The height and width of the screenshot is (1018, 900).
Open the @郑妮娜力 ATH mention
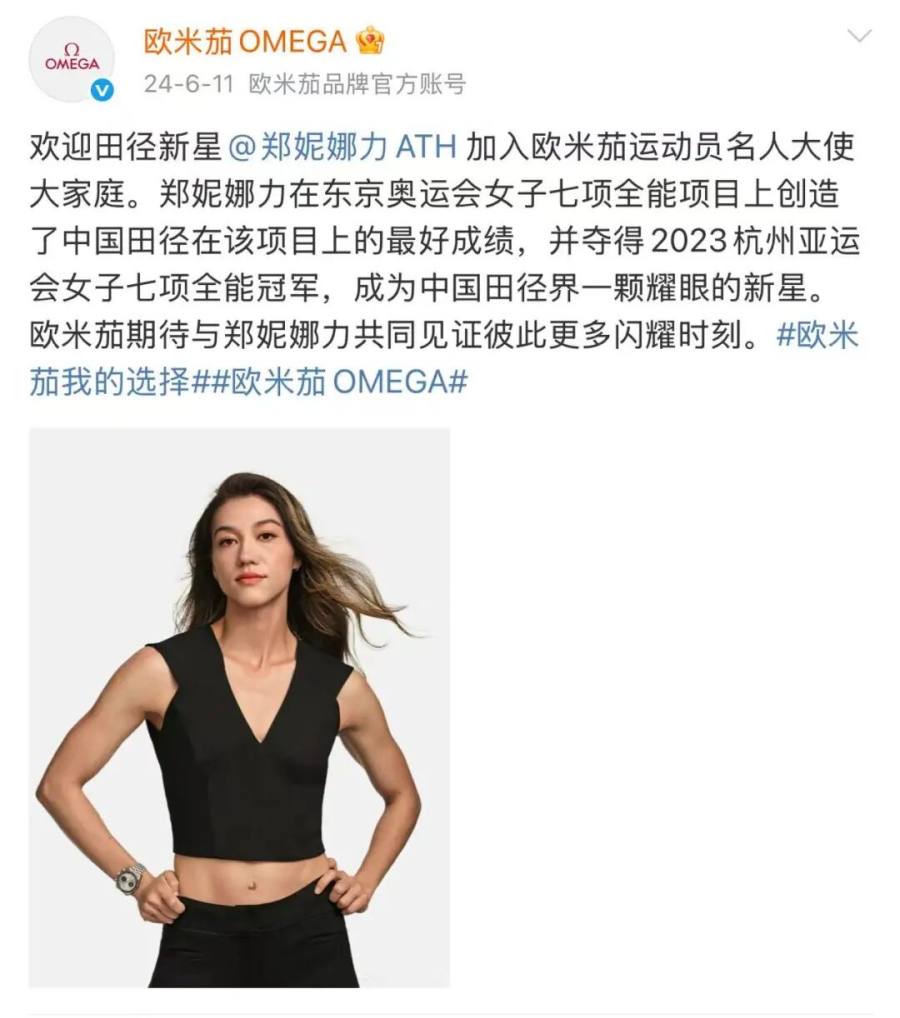click(343, 146)
